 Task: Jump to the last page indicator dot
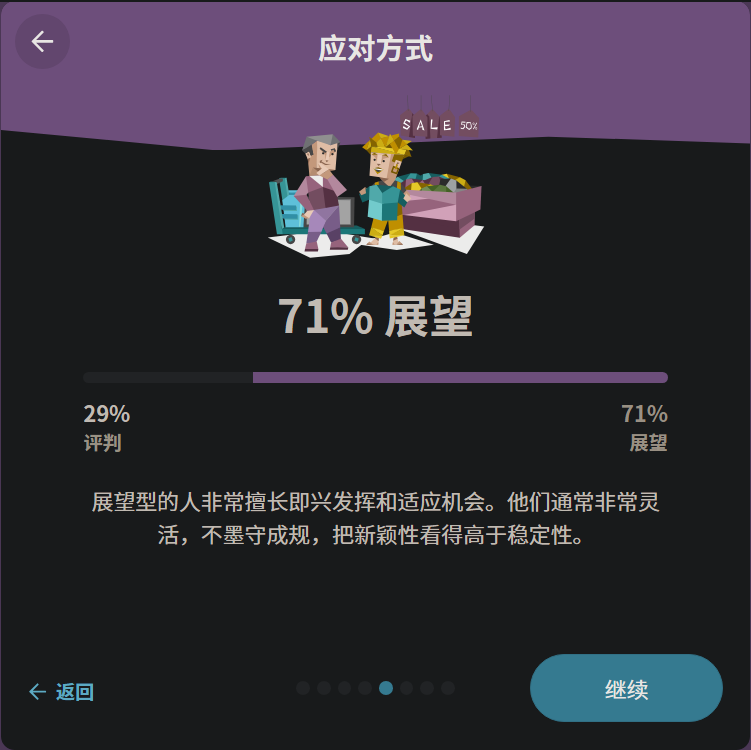[x=448, y=688]
